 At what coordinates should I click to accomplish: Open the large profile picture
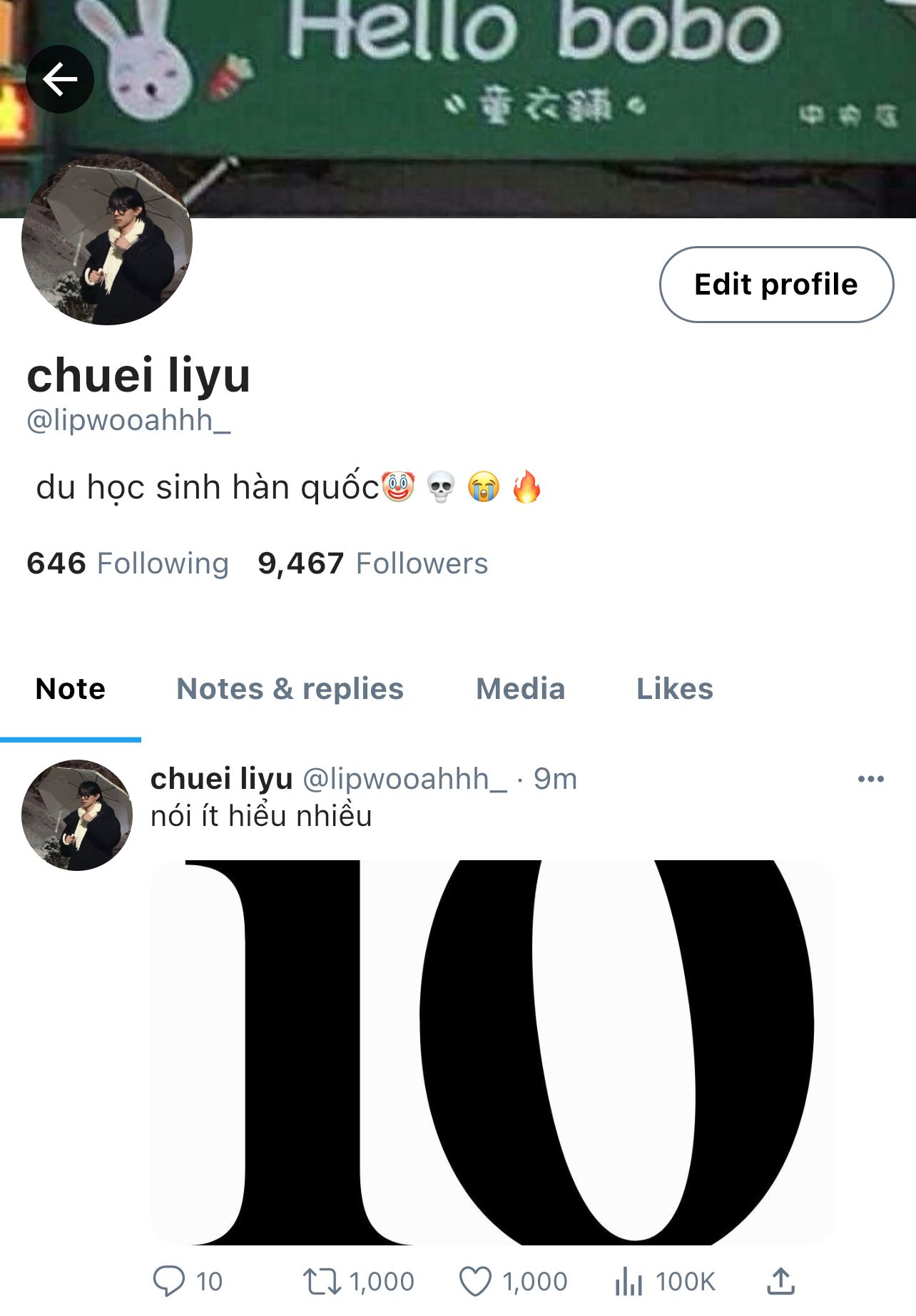107,240
